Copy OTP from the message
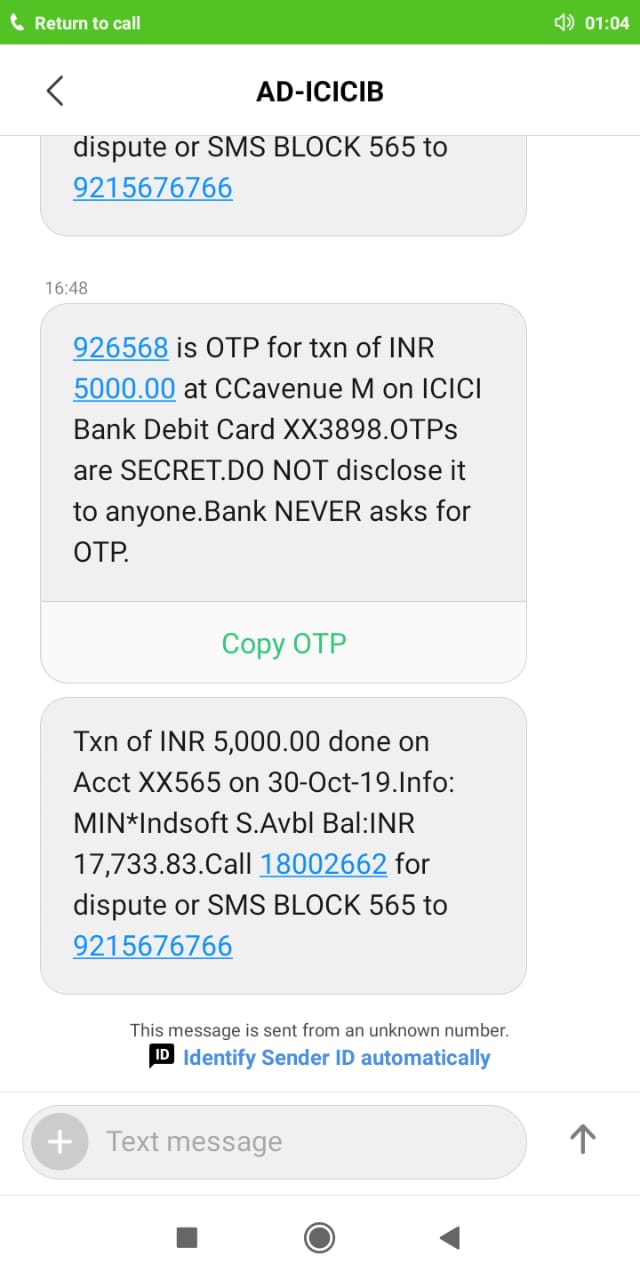The image size is (640, 1280). (283, 643)
